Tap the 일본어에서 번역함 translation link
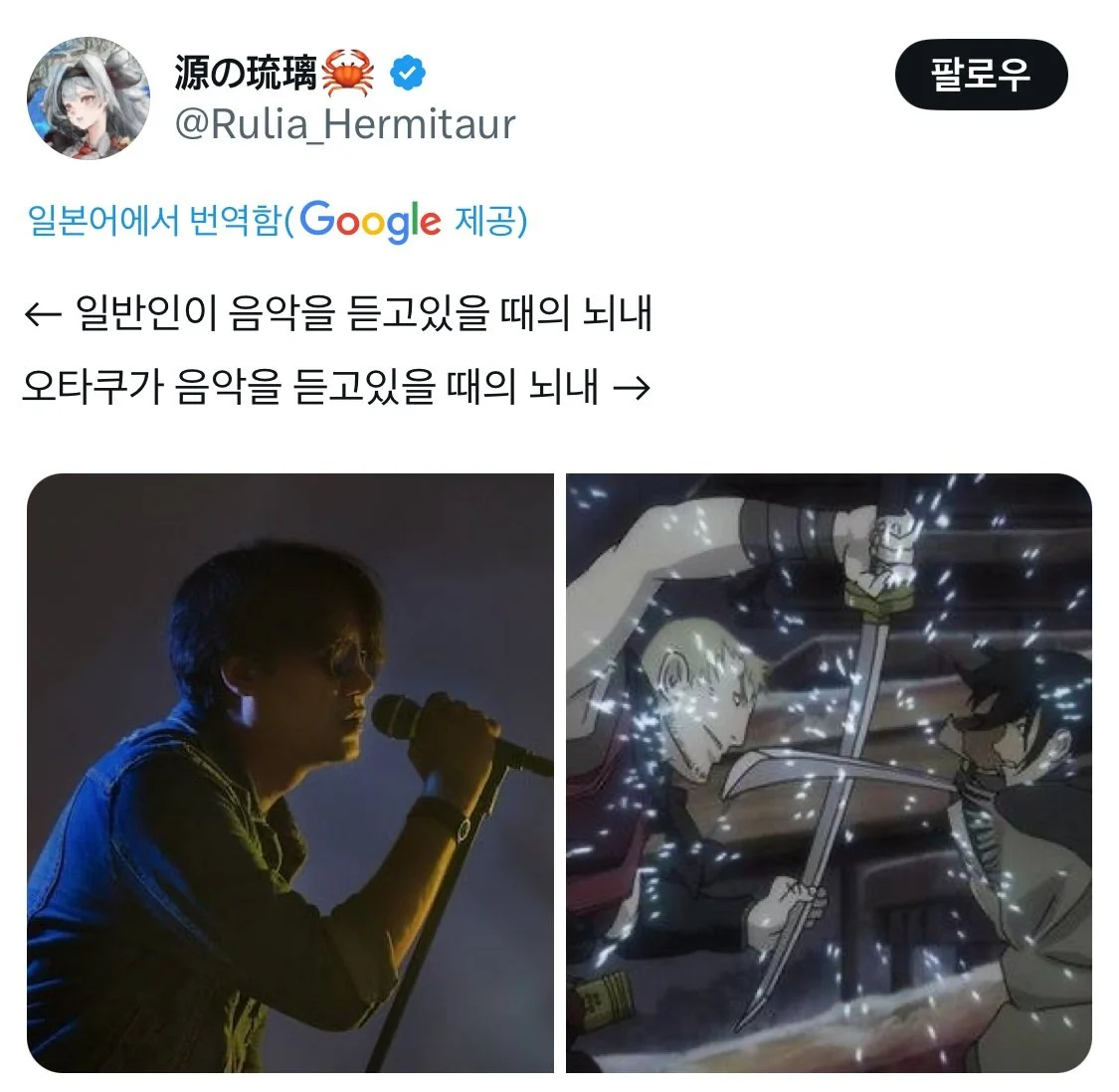1119x1092 pixels. [x=155, y=220]
